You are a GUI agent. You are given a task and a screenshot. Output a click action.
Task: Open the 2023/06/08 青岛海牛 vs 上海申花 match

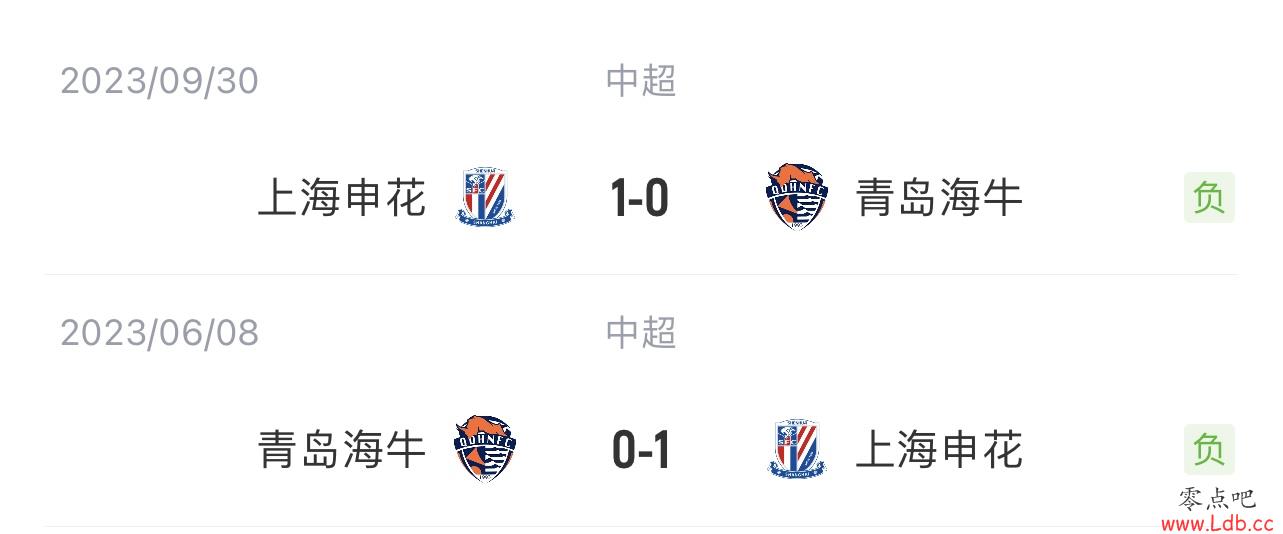click(x=640, y=449)
